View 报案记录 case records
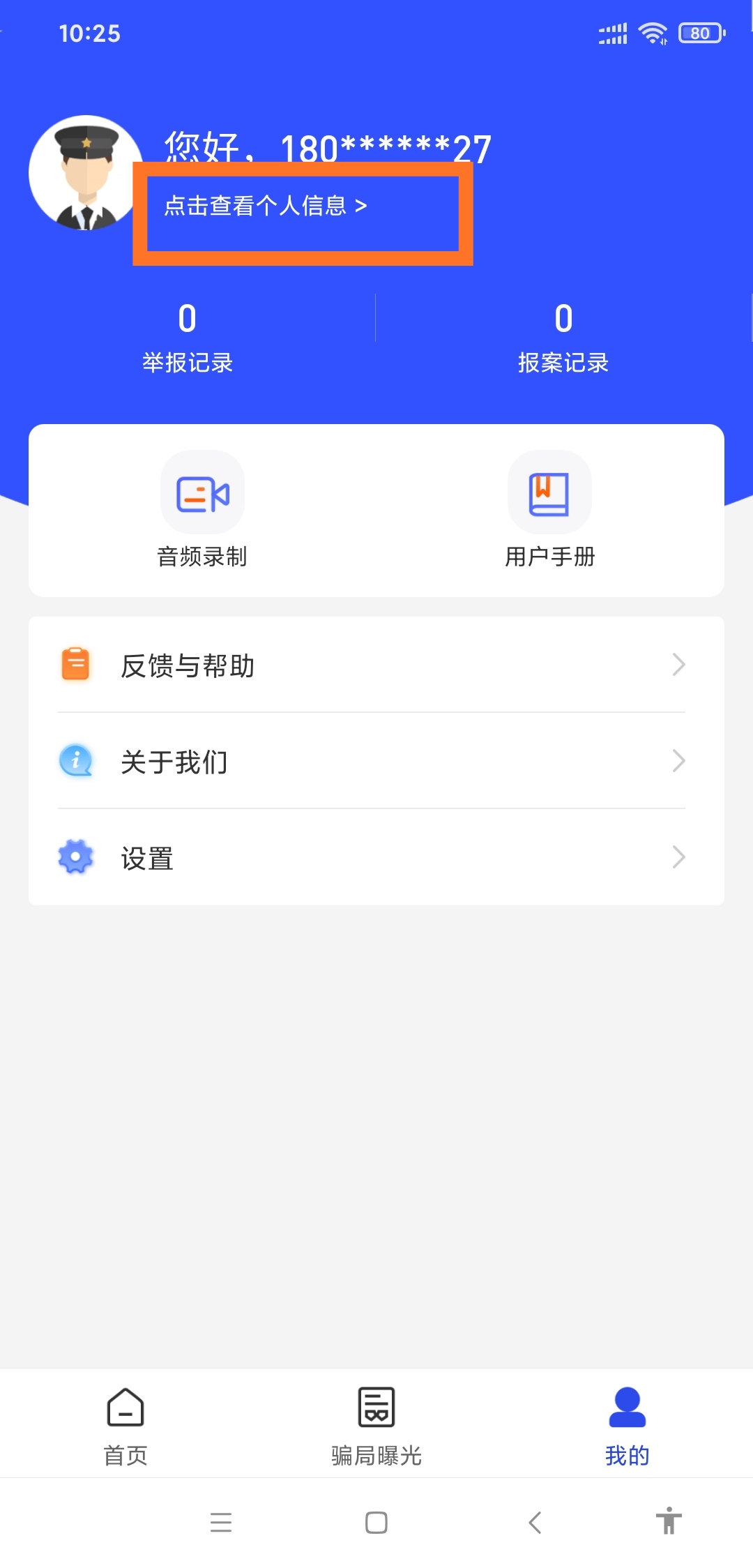Image resolution: width=753 pixels, height=1568 pixels. [x=563, y=338]
